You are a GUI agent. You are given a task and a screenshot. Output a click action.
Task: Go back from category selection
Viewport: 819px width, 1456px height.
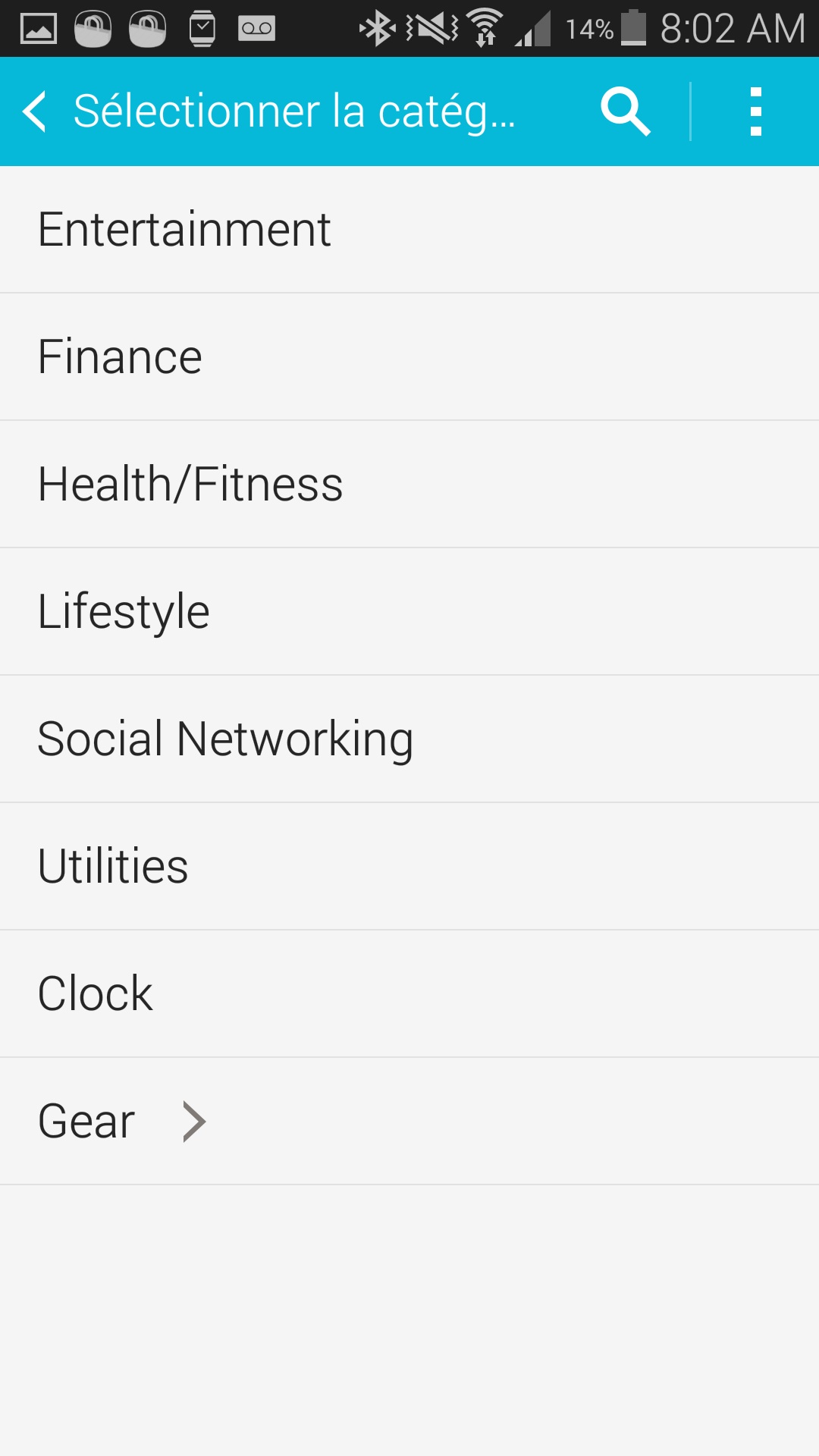tap(36, 111)
